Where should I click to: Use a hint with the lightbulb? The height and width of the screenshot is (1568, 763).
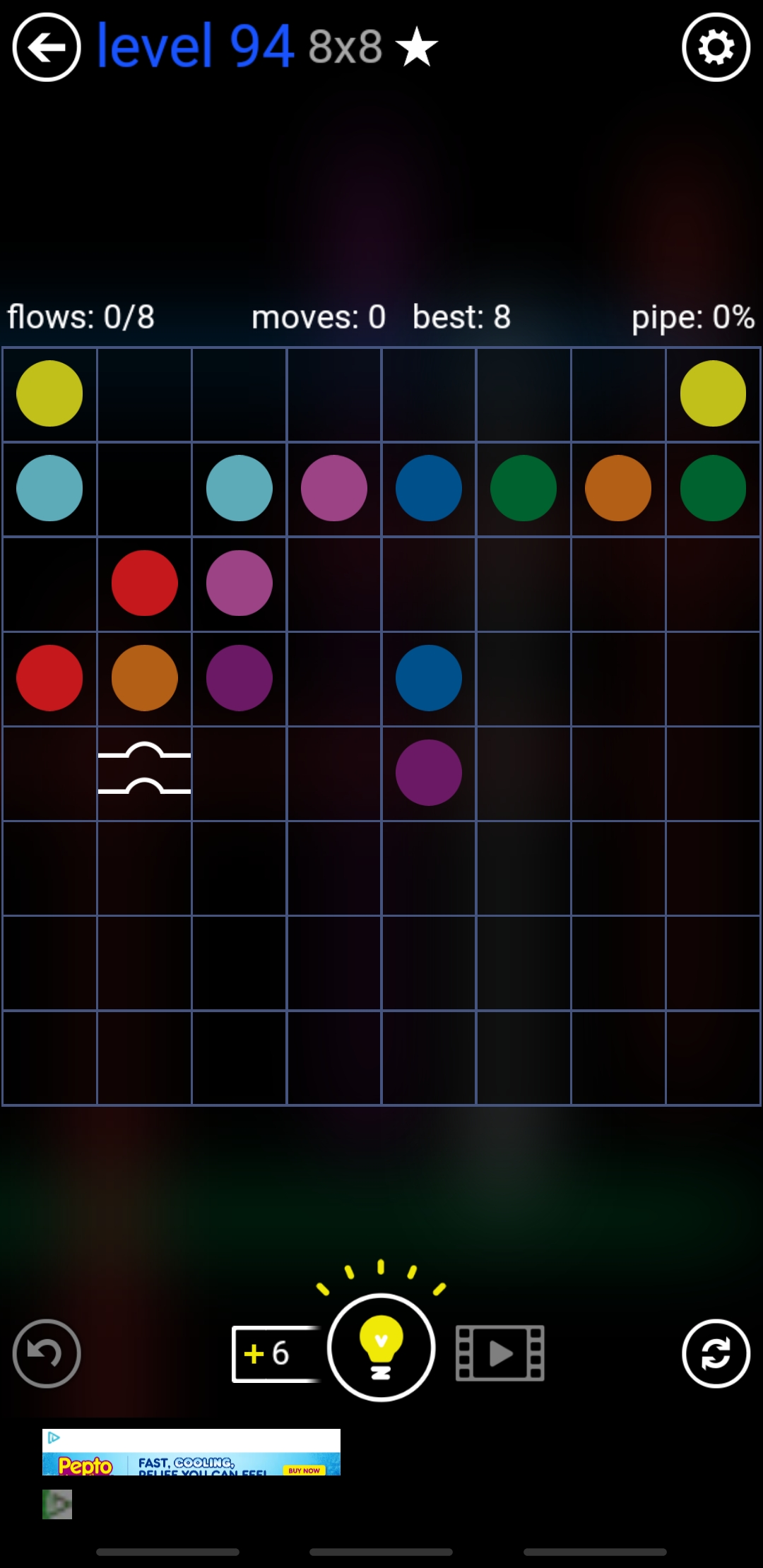(x=381, y=1348)
